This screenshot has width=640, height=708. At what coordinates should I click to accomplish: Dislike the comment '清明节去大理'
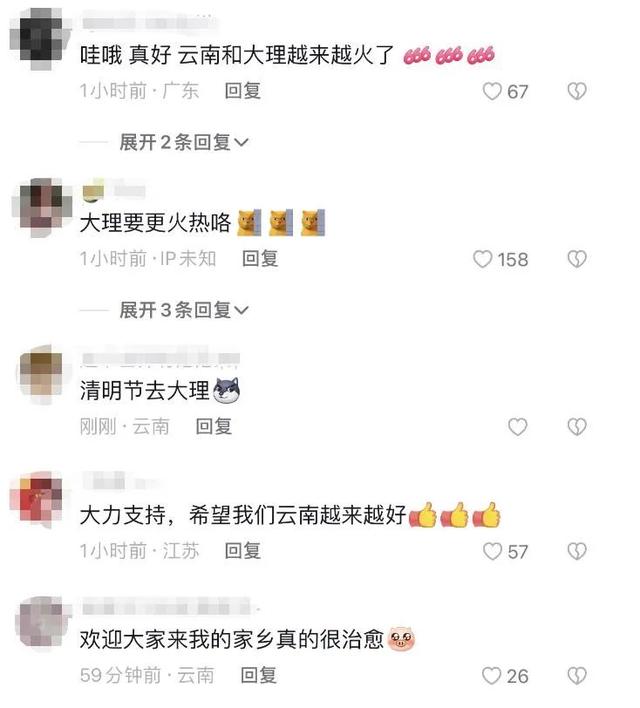(x=576, y=427)
